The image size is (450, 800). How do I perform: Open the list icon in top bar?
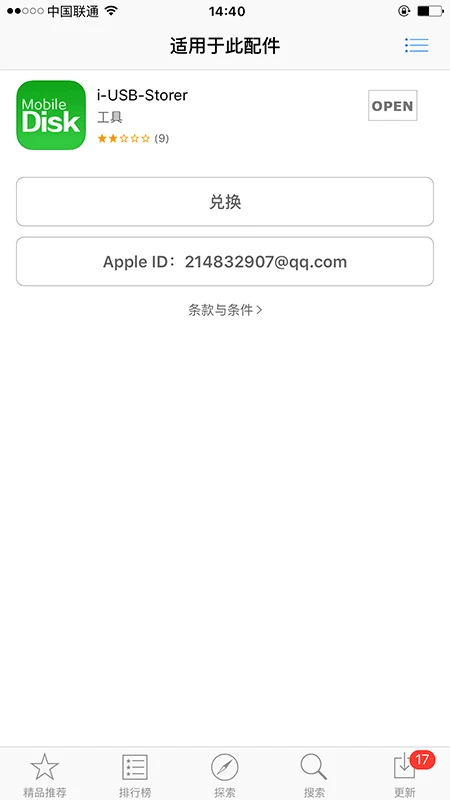[416, 45]
